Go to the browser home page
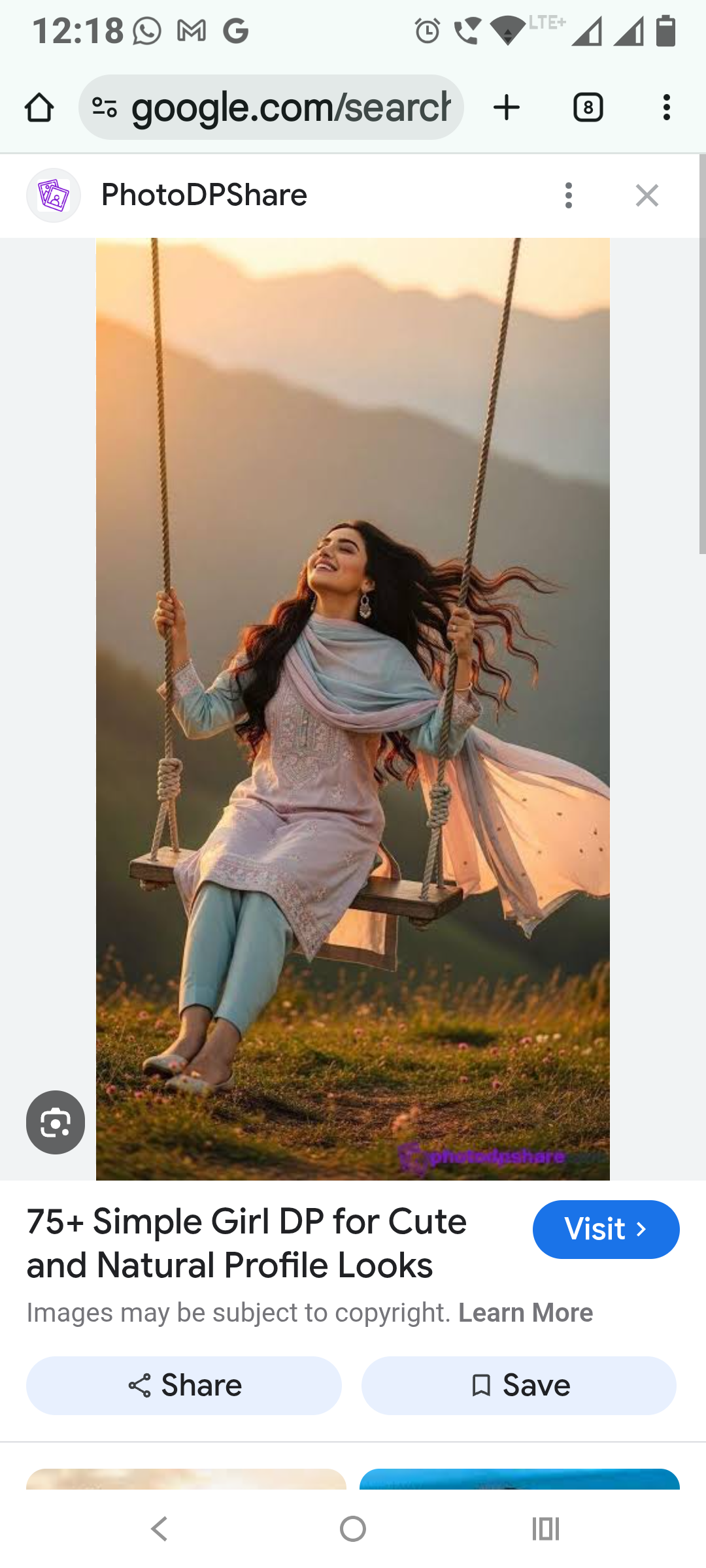706x1568 pixels. click(39, 108)
